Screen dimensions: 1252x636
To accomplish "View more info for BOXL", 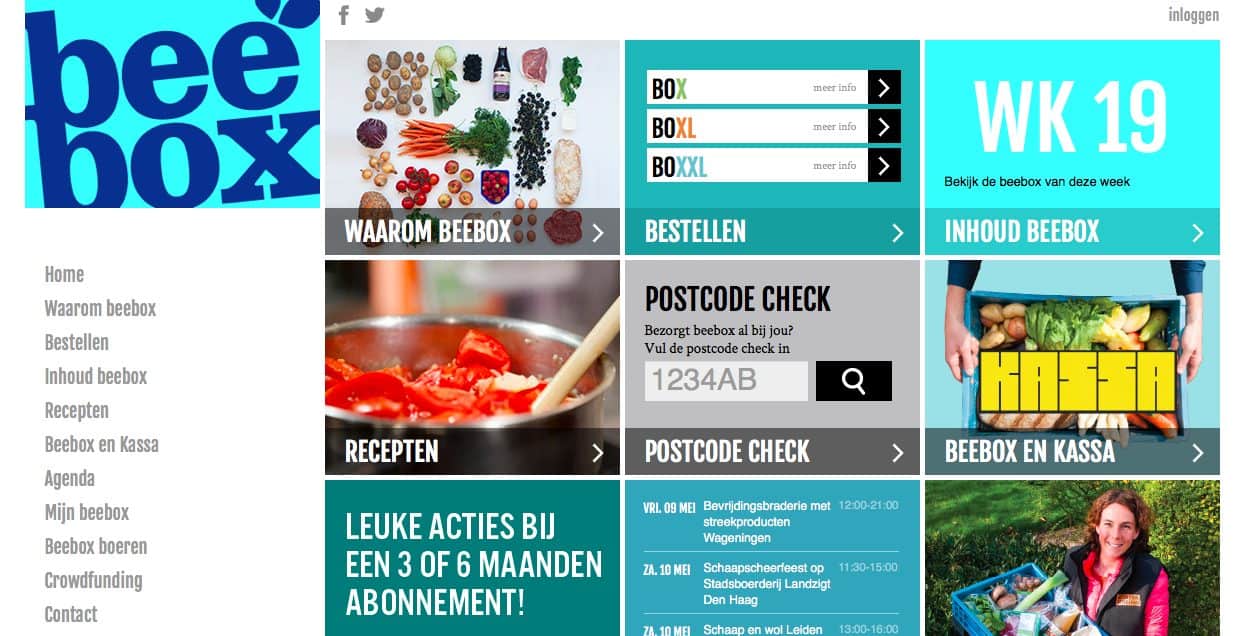I will [x=884, y=127].
